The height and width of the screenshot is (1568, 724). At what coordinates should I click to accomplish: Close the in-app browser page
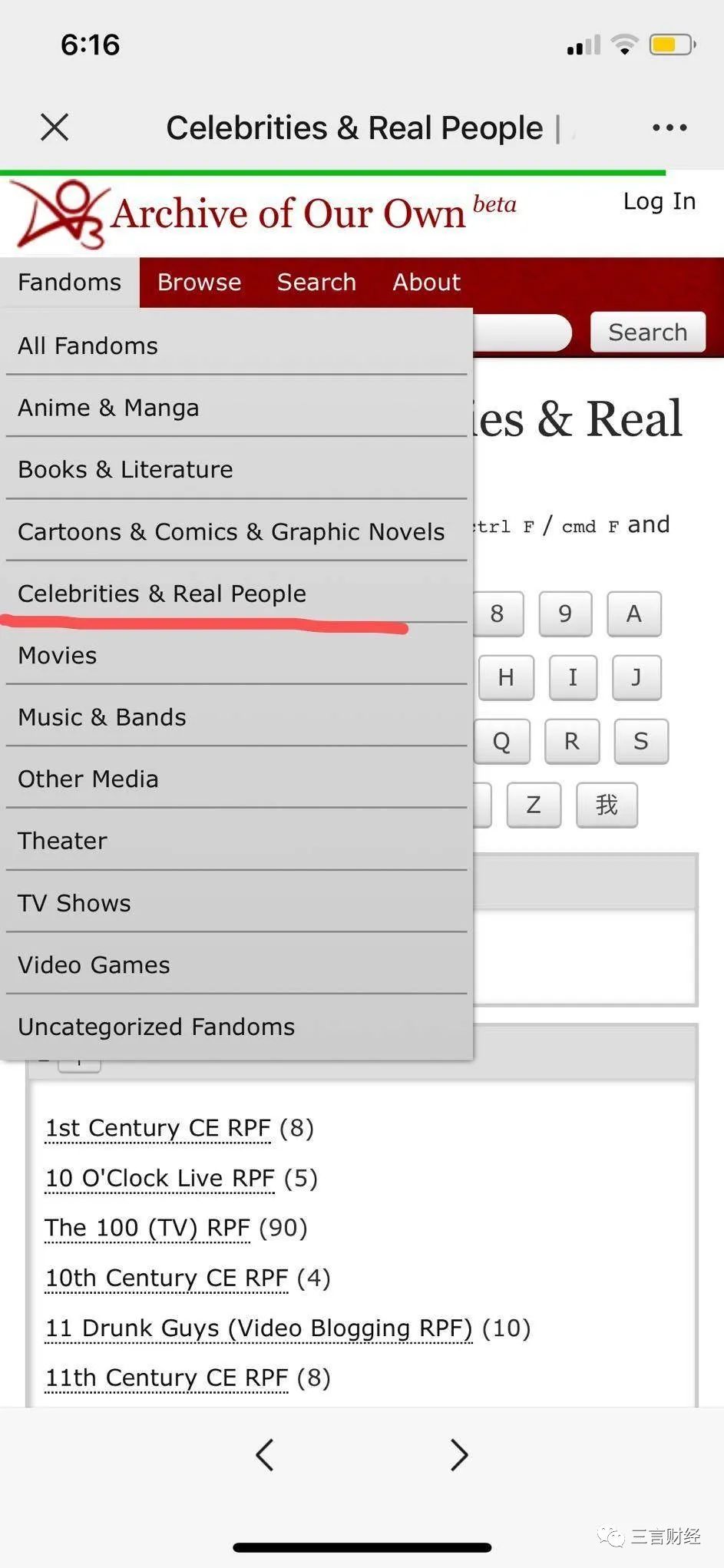[x=55, y=127]
